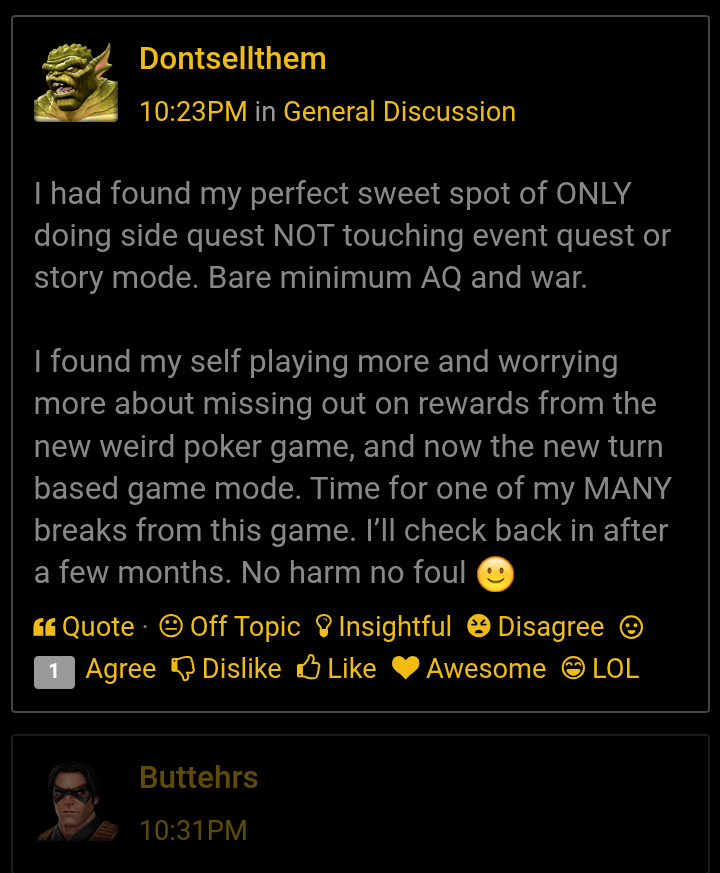720x873 pixels.
Task: React LOL to the post
Action: tap(600, 669)
